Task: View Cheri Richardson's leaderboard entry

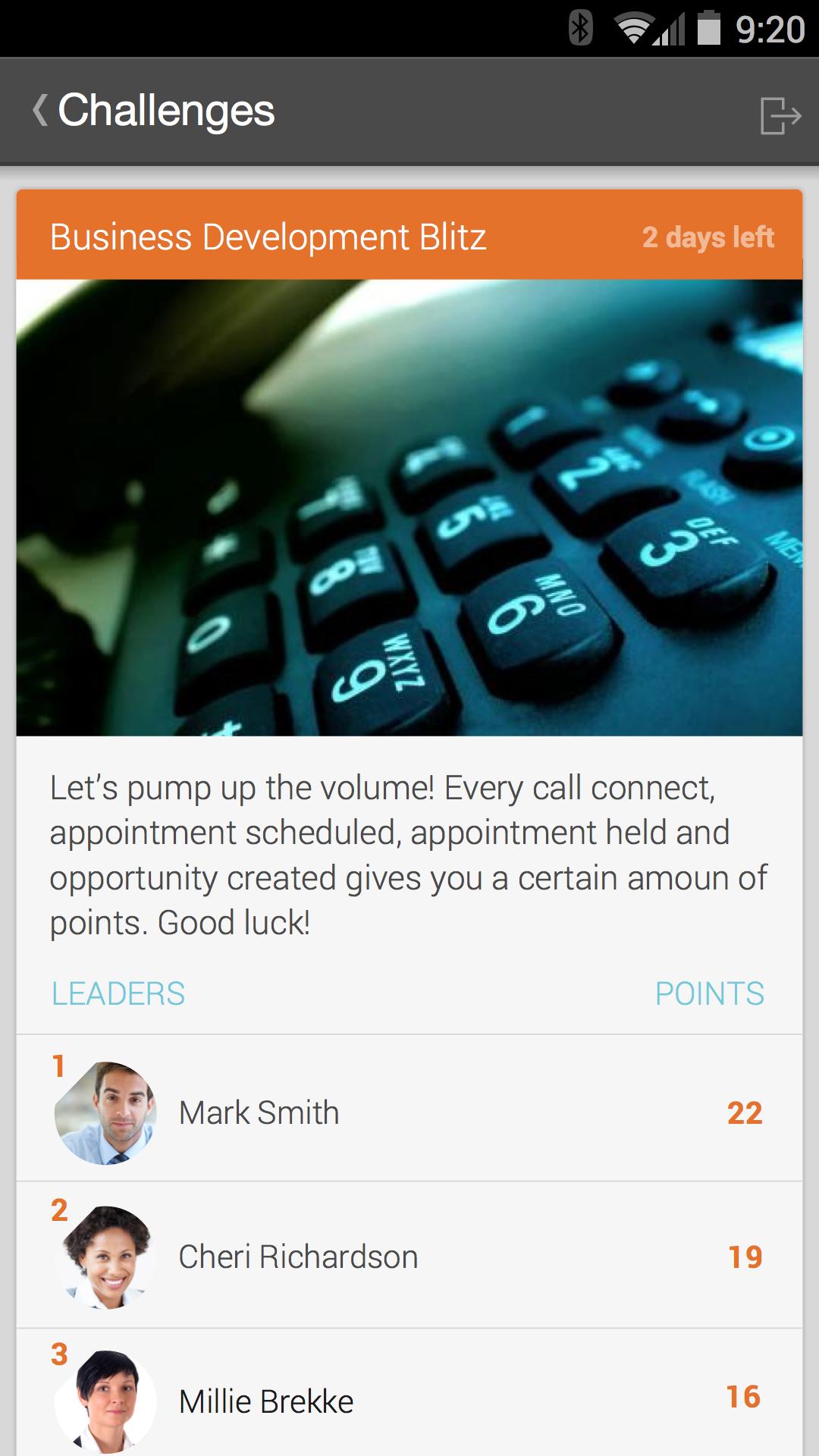Action: click(x=409, y=1257)
